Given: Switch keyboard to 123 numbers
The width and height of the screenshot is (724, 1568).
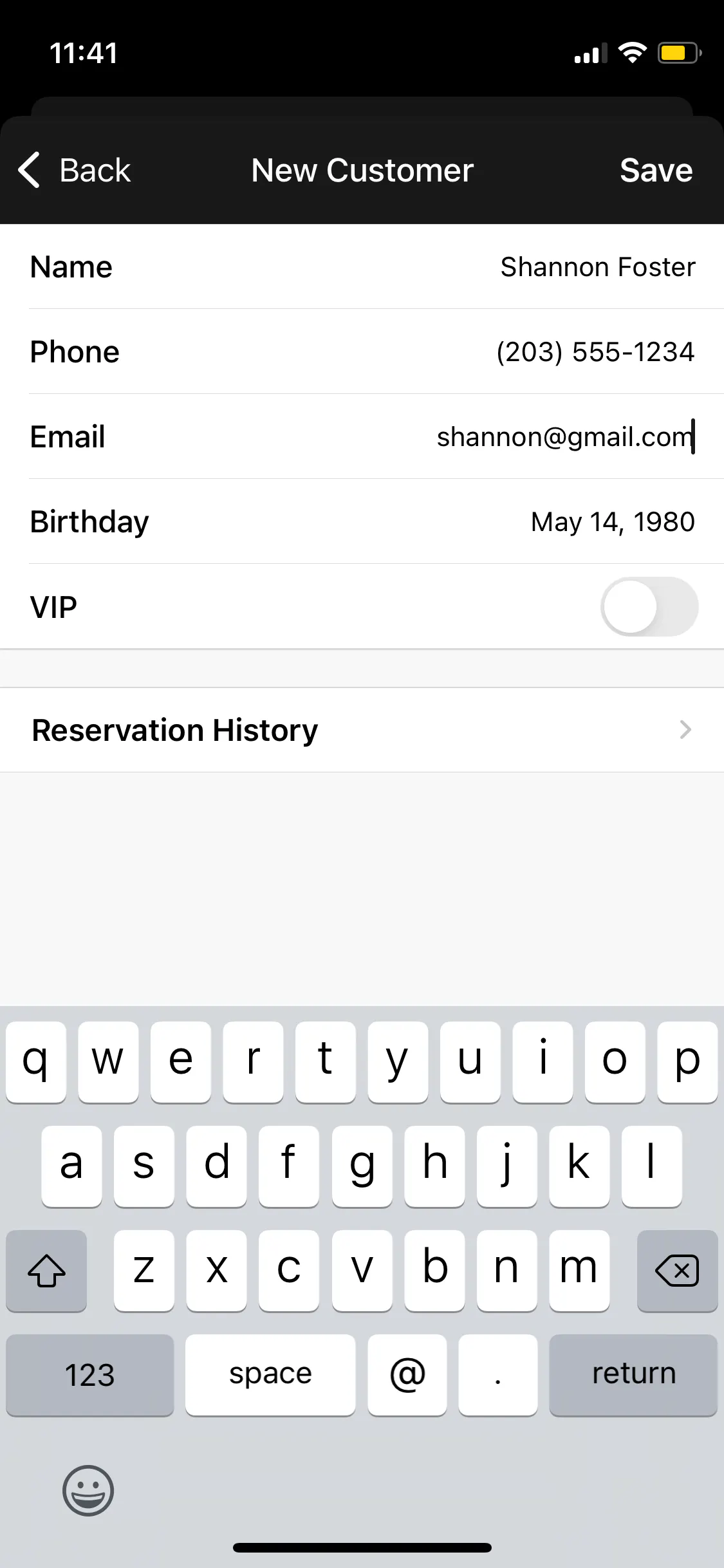Looking at the screenshot, I should pyautogui.click(x=90, y=1374).
